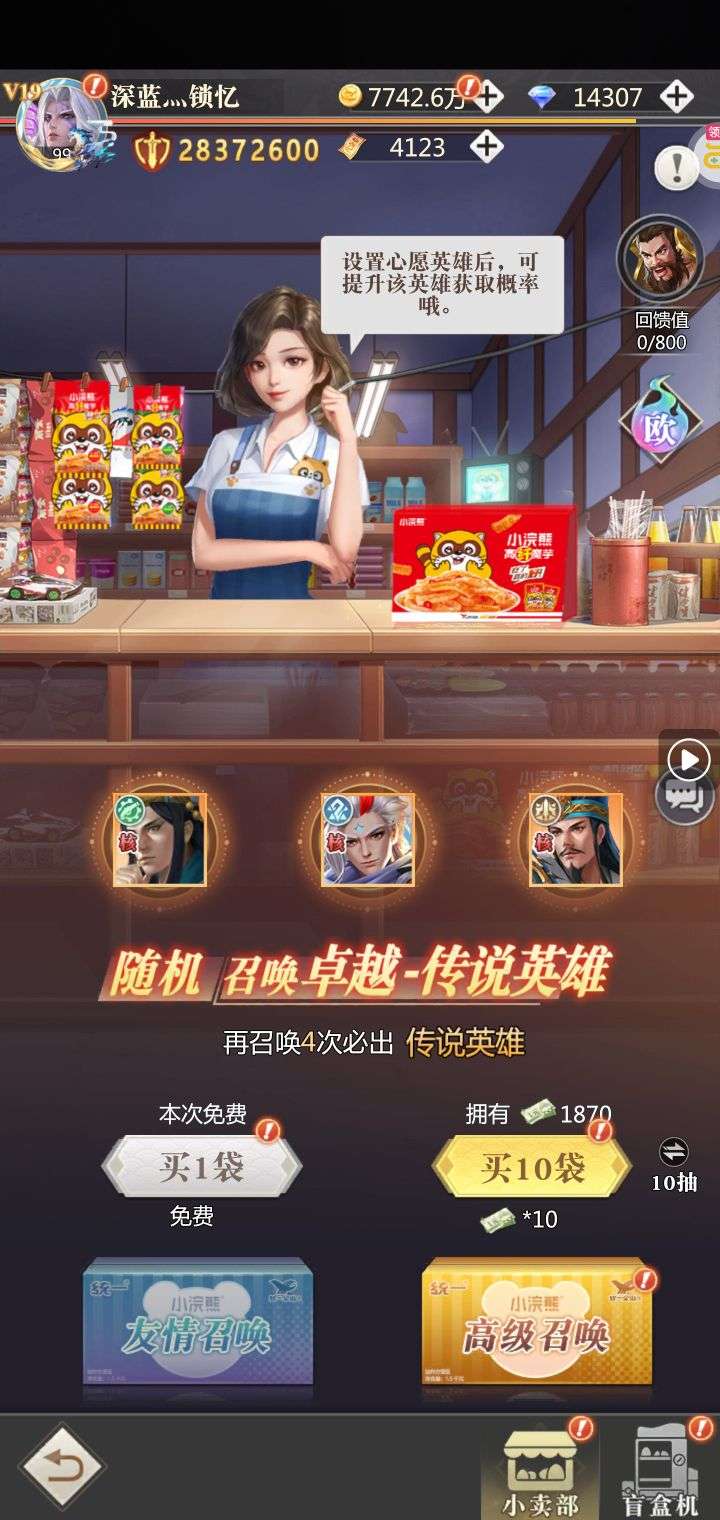Add more gold coins
Screen dimensions: 720x1520
(488, 97)
